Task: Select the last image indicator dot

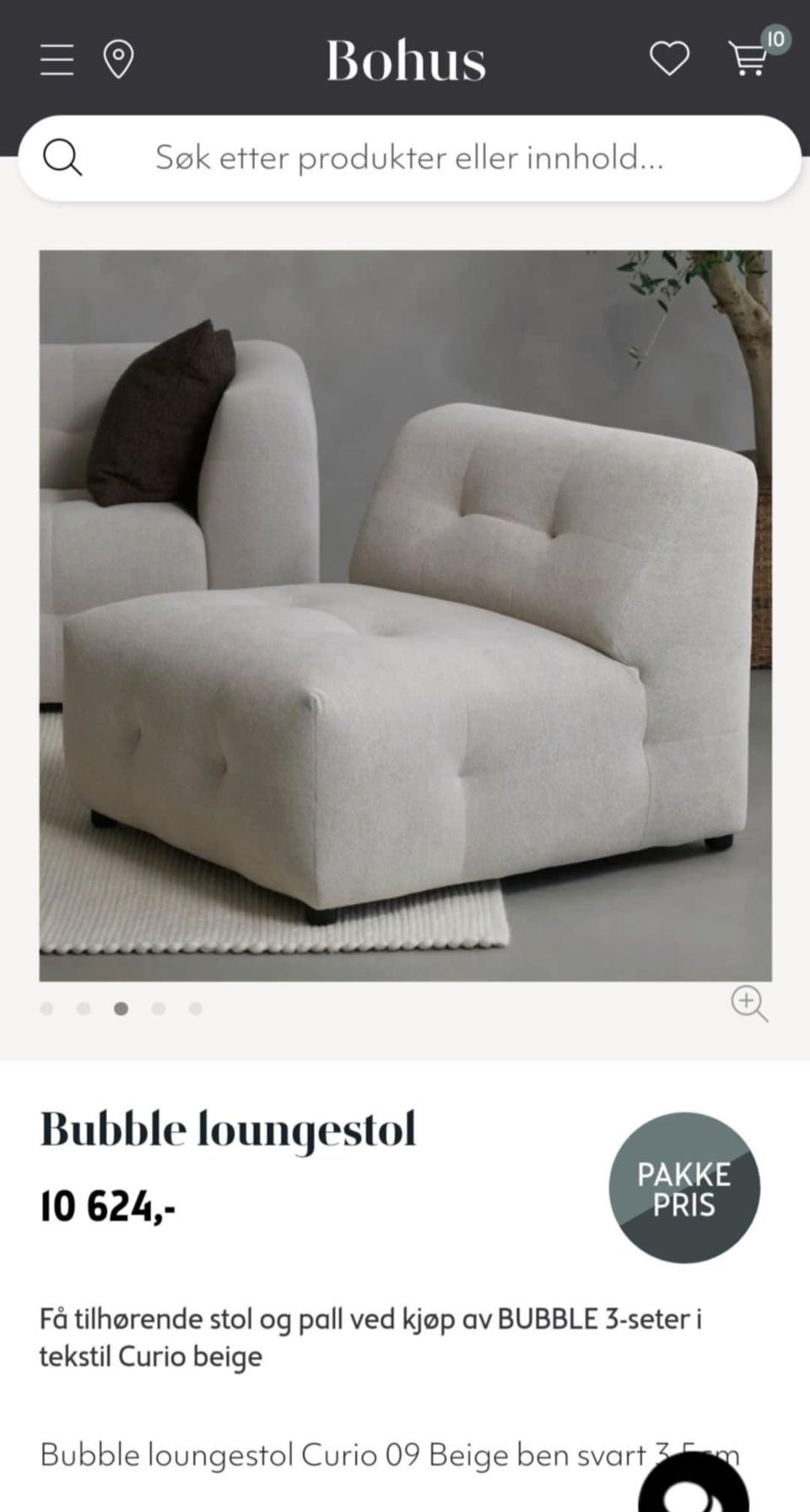Action: 196,1009
